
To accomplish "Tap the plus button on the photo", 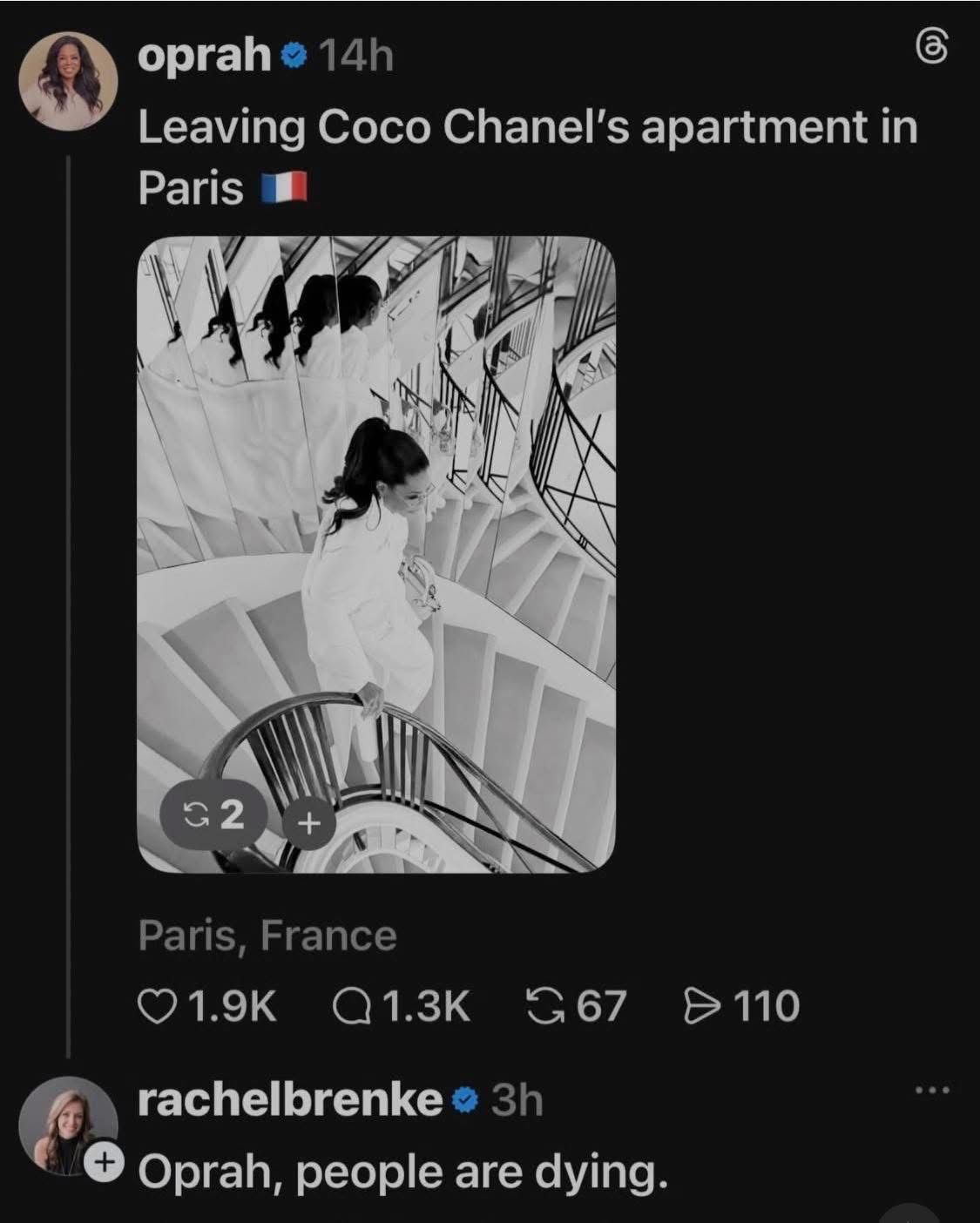I will [x=308, y=821].
